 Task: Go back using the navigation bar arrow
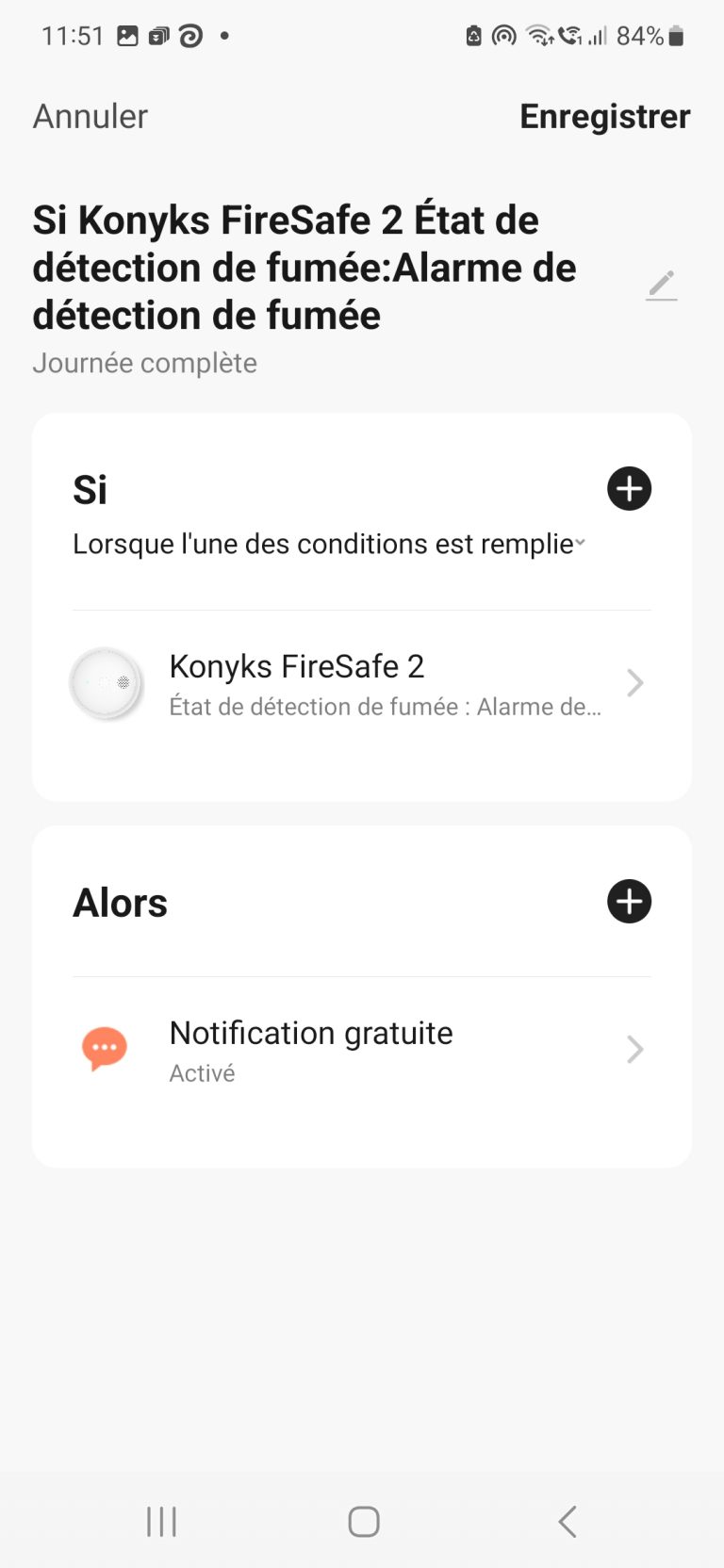[567, 1520]
